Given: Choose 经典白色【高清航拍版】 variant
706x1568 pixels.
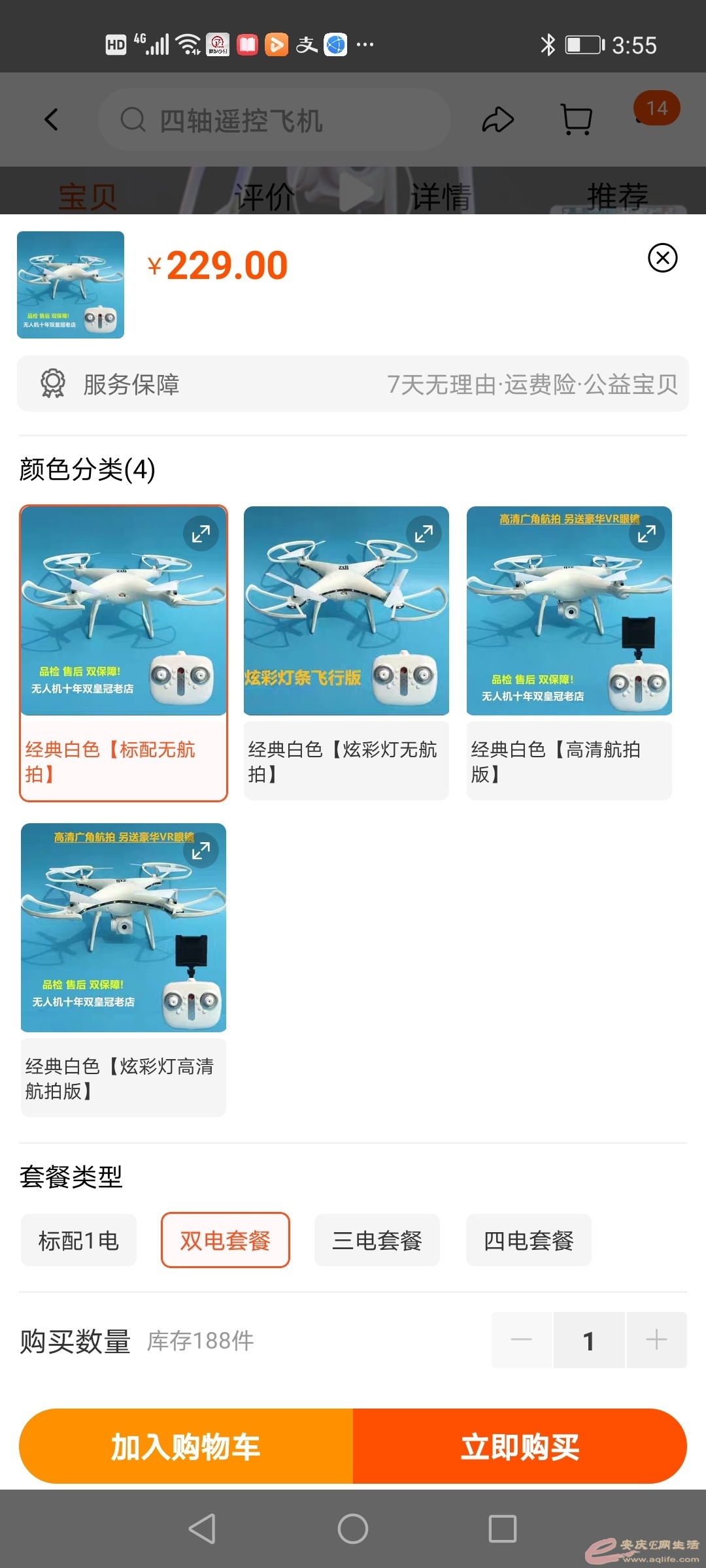Looking at the screenshot, I should click(569, 653).
